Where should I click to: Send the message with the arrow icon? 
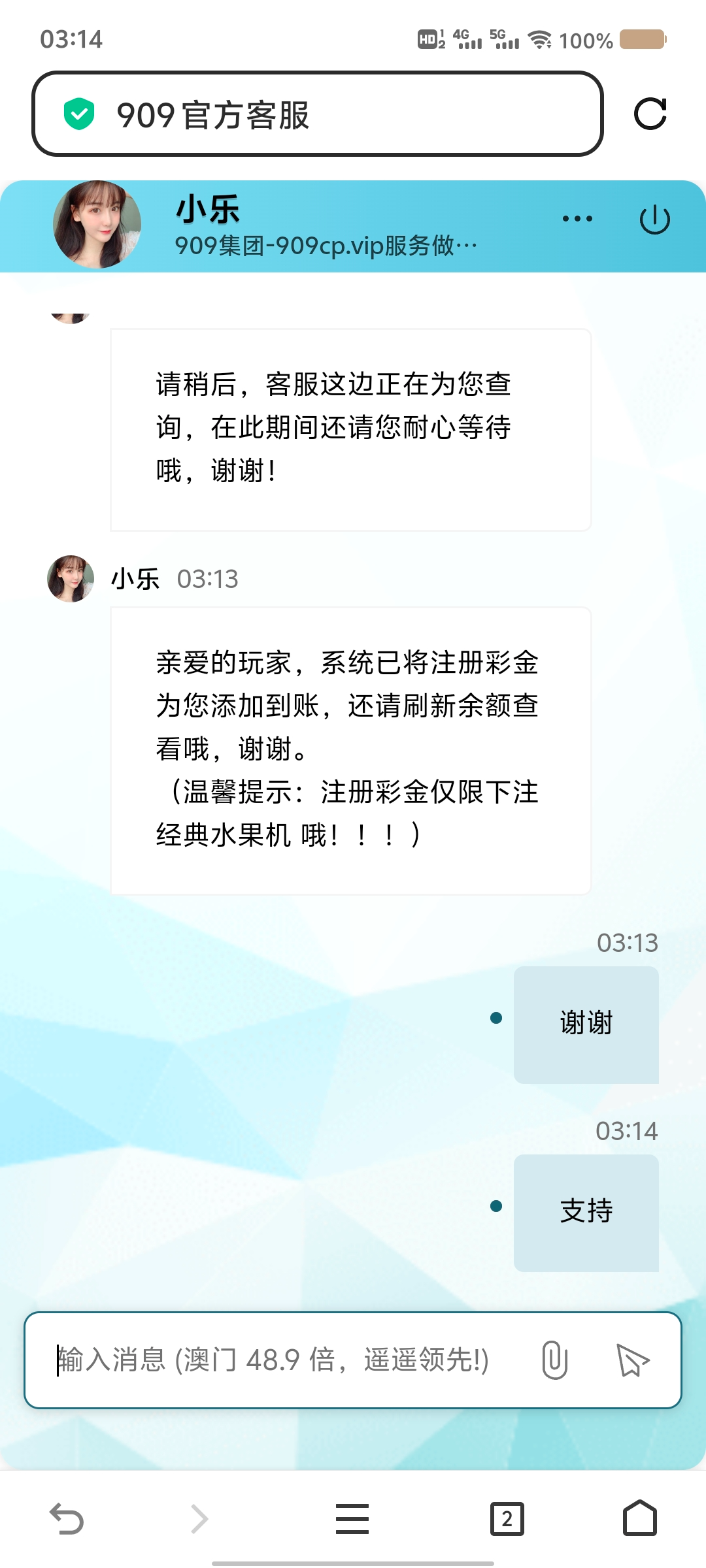pos(632,1360)
